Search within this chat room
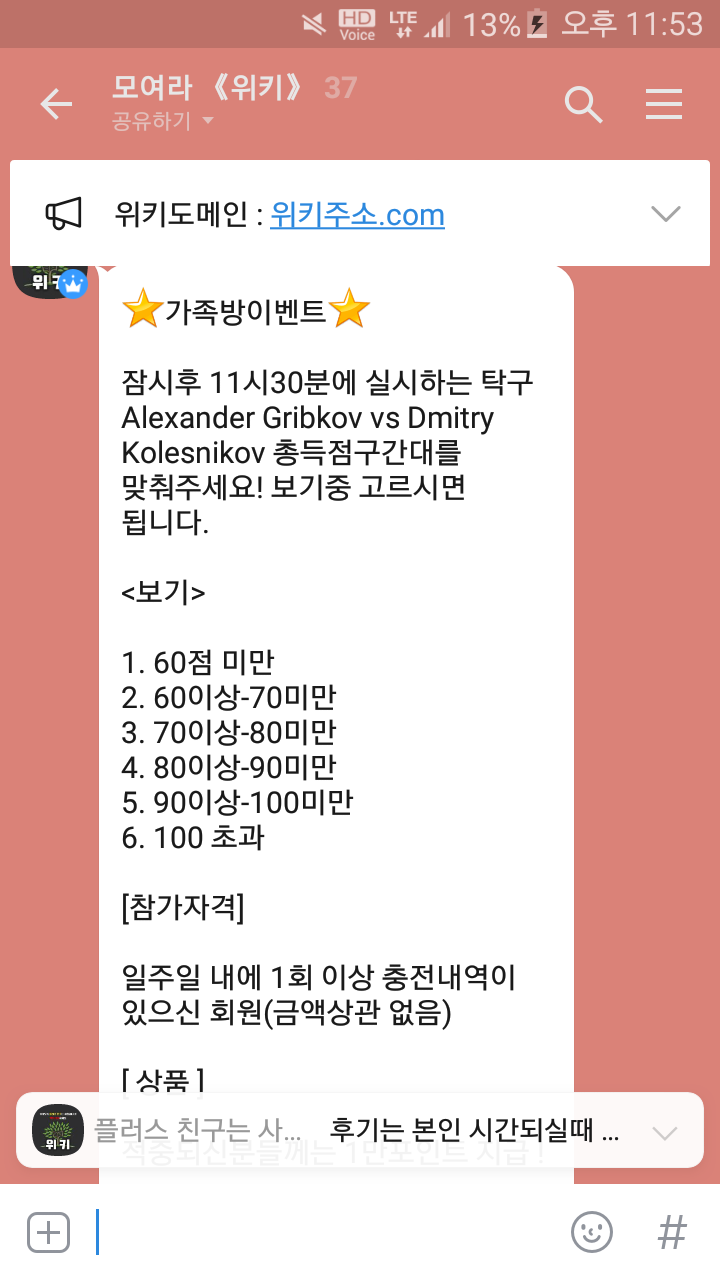 pos(584,104)
